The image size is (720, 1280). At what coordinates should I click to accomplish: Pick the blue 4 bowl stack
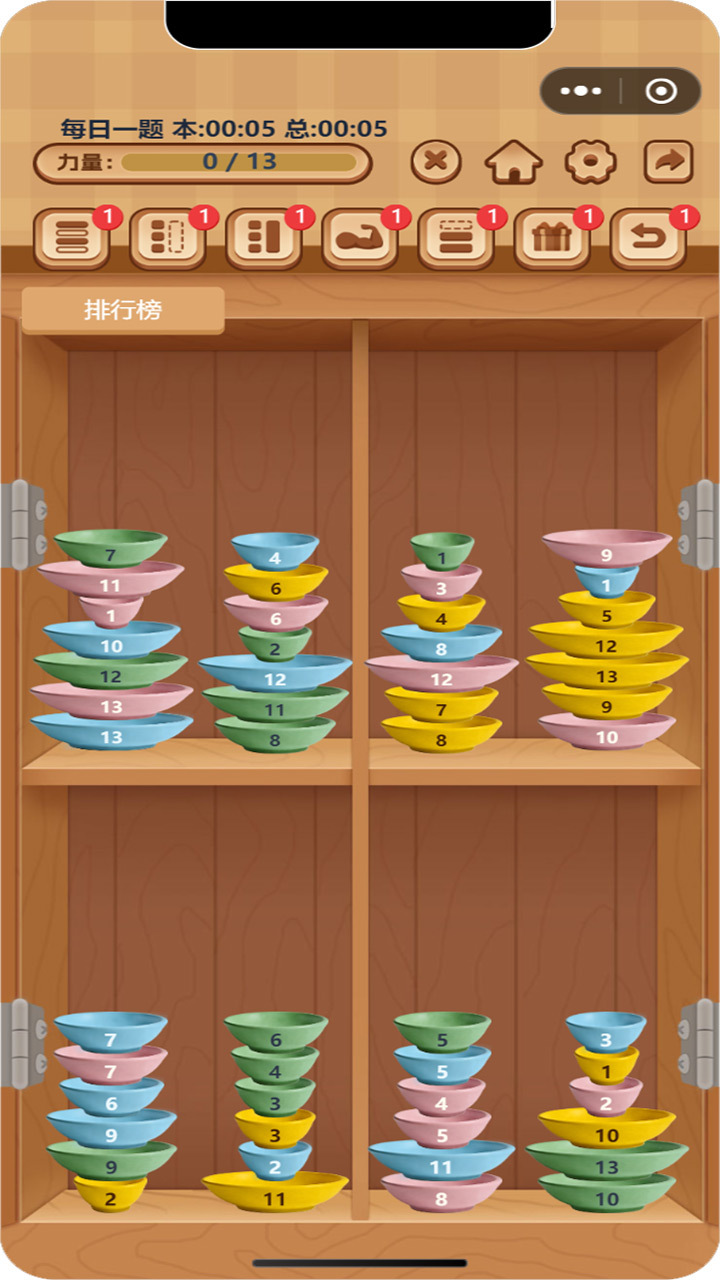tap(275, 552)
